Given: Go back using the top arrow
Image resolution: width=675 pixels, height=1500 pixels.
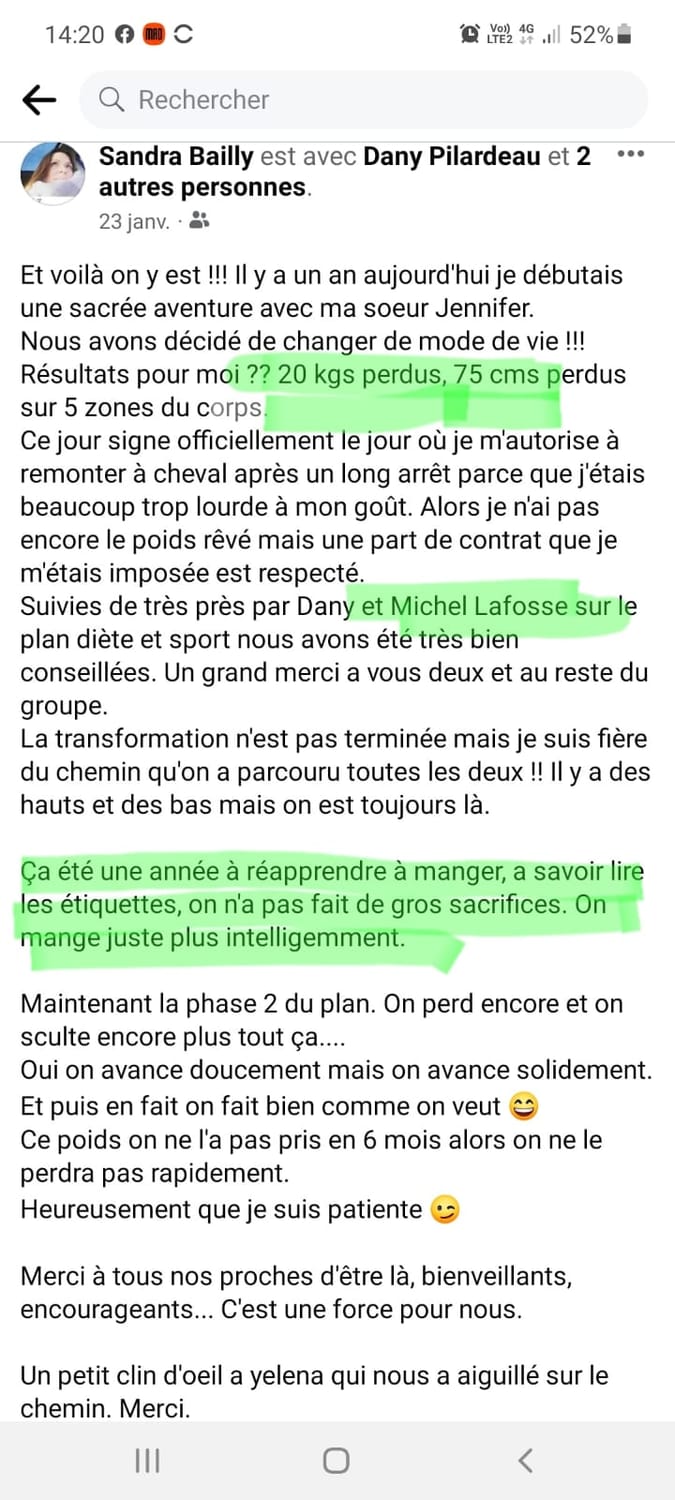Looking at the screenshot, I should pyautogui.click(x=39, y=99).
